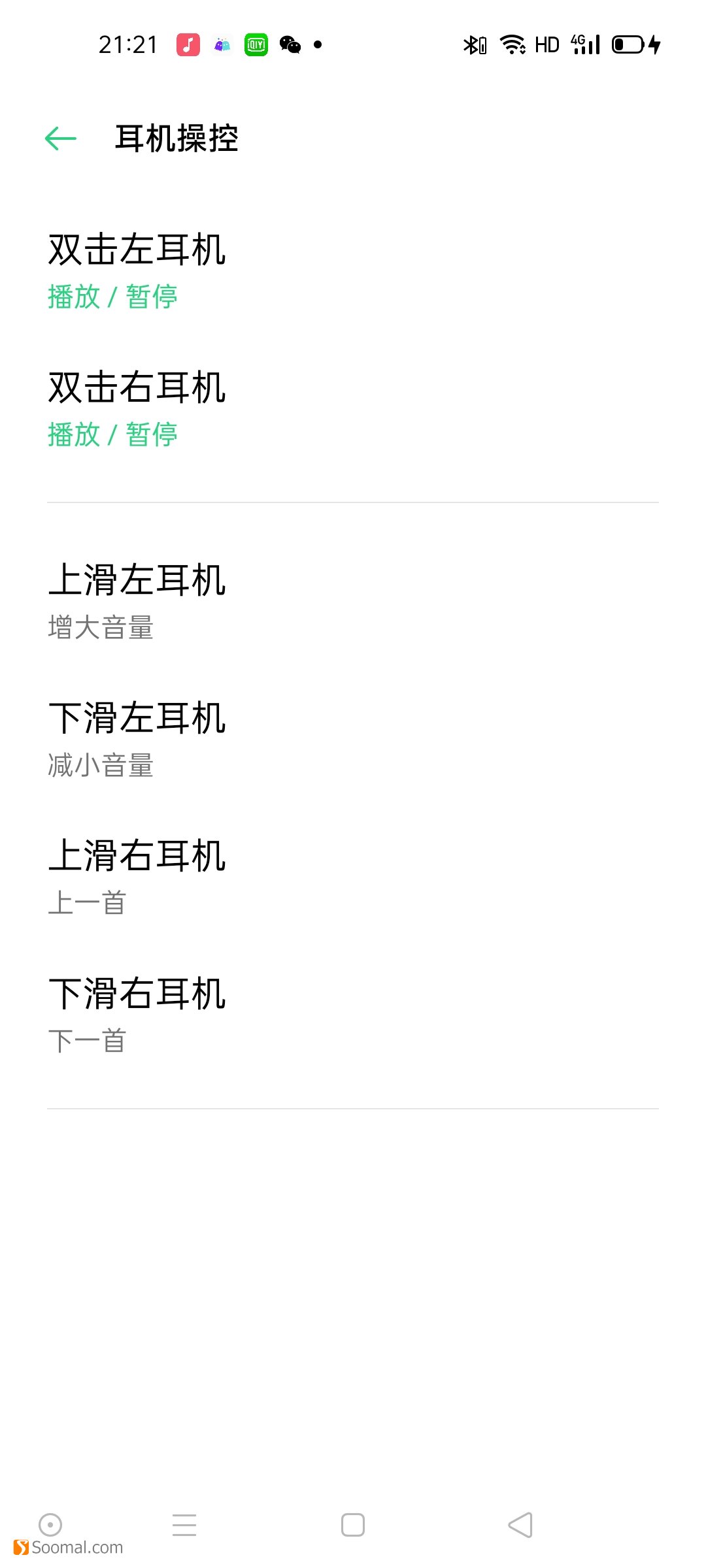Tap the Wi-Fi signal icon

513,44
